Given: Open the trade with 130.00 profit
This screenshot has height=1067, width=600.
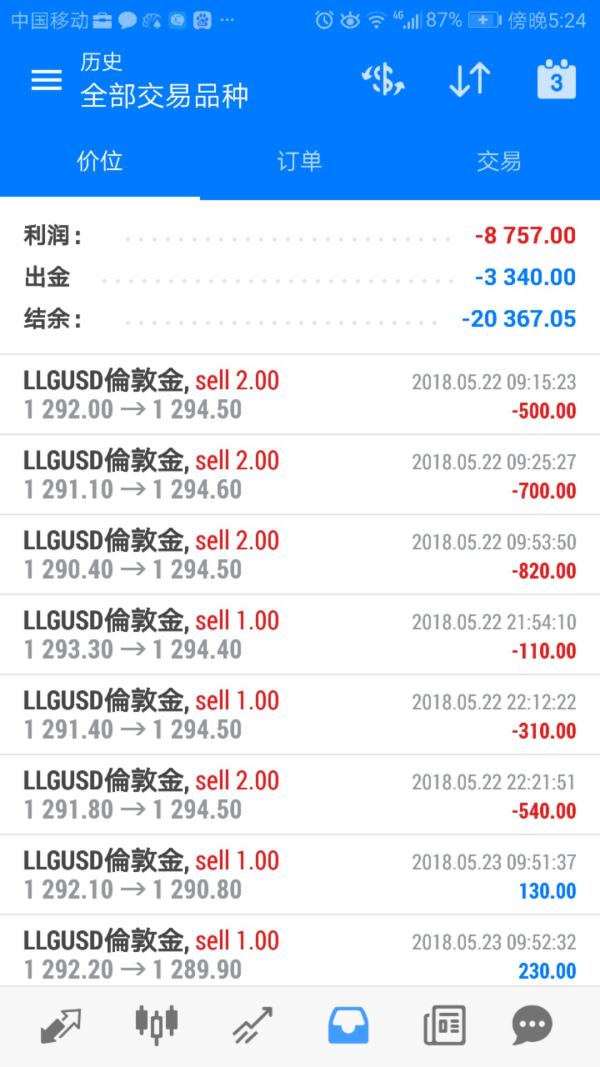Looking at the screenshot, I should pyautogui.click(x=300, y=875).
